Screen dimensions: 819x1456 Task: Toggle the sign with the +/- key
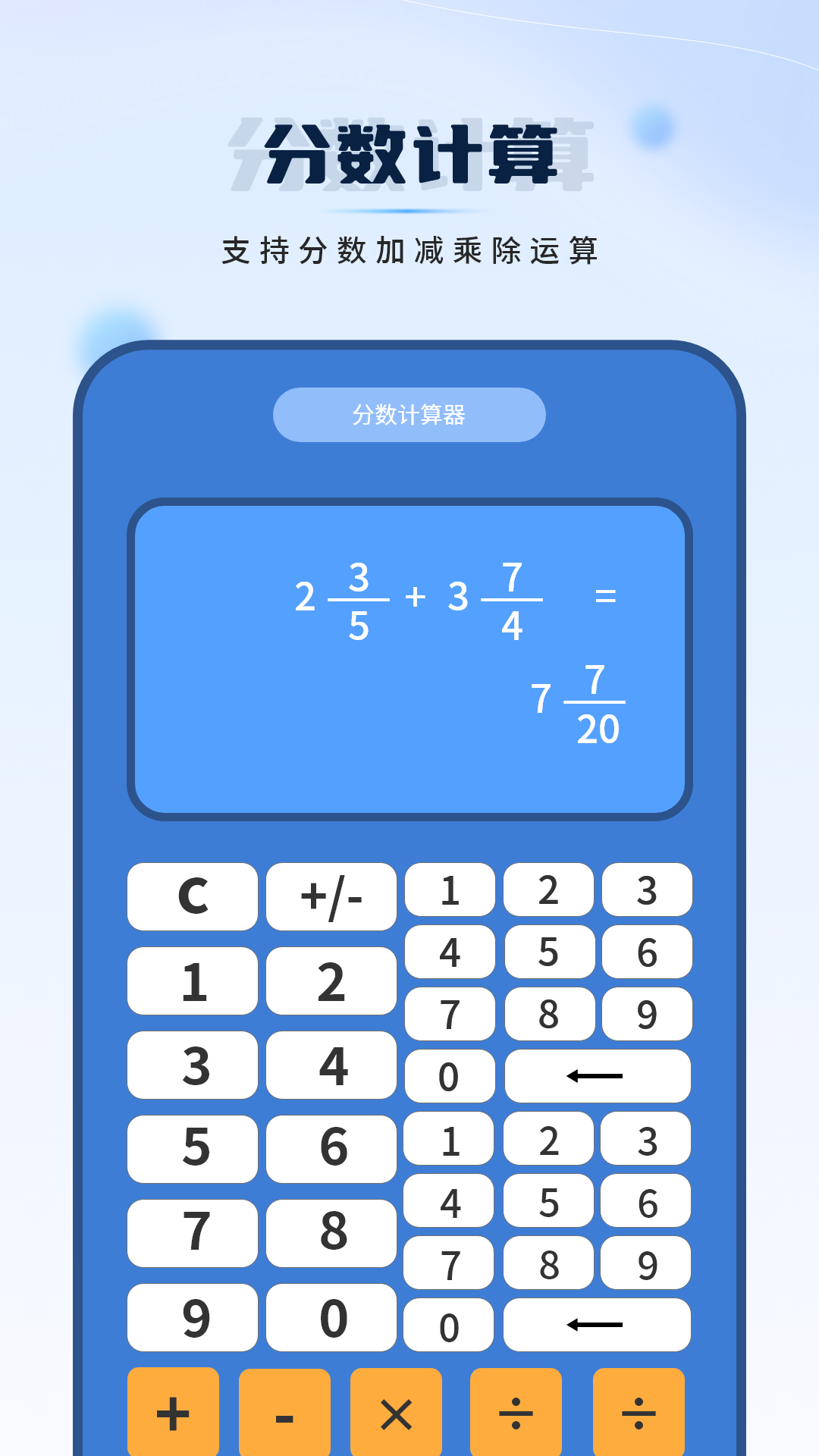[x=331, y=896]
